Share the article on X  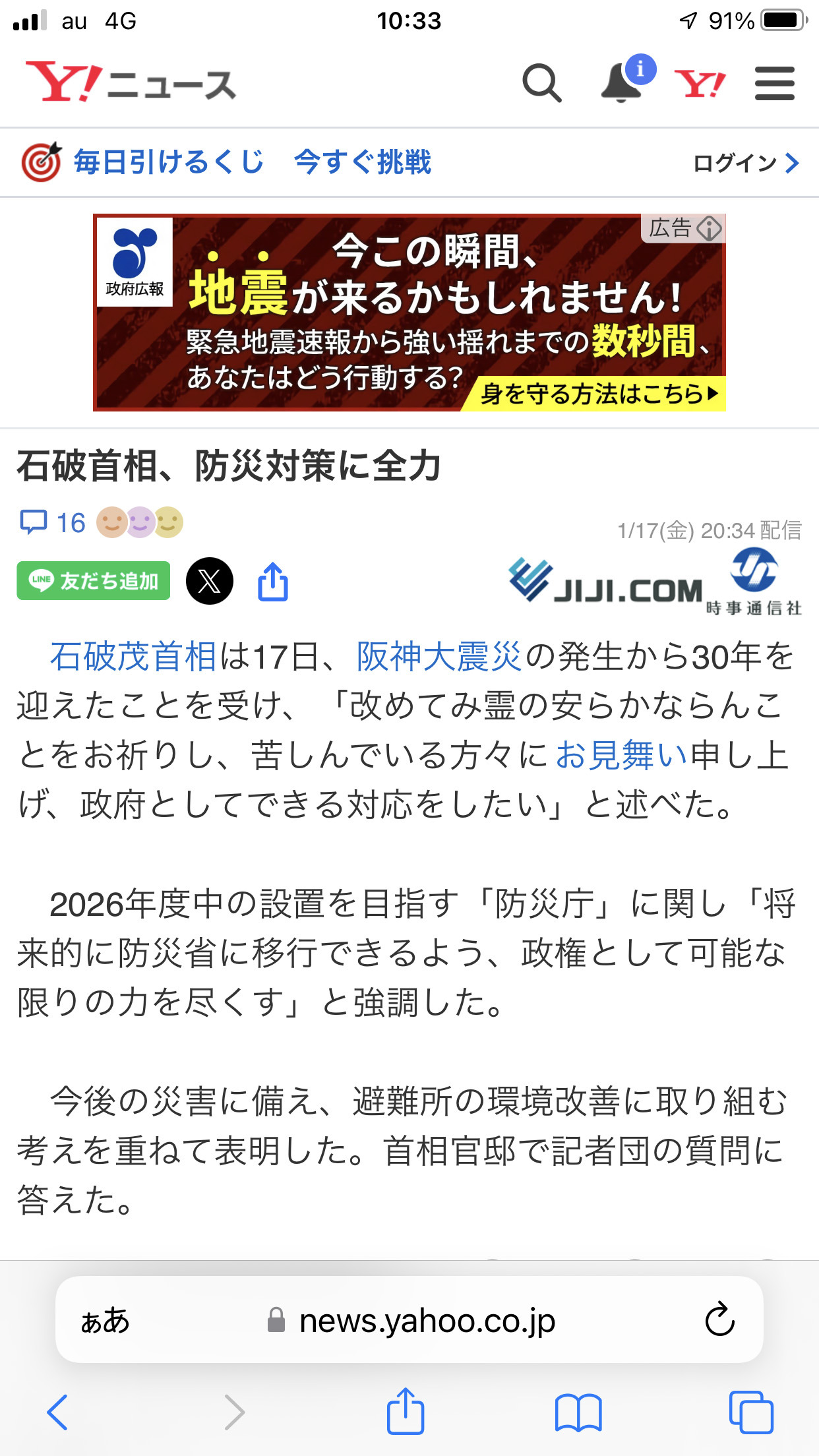pyautogui.click(x=210, y=581)
